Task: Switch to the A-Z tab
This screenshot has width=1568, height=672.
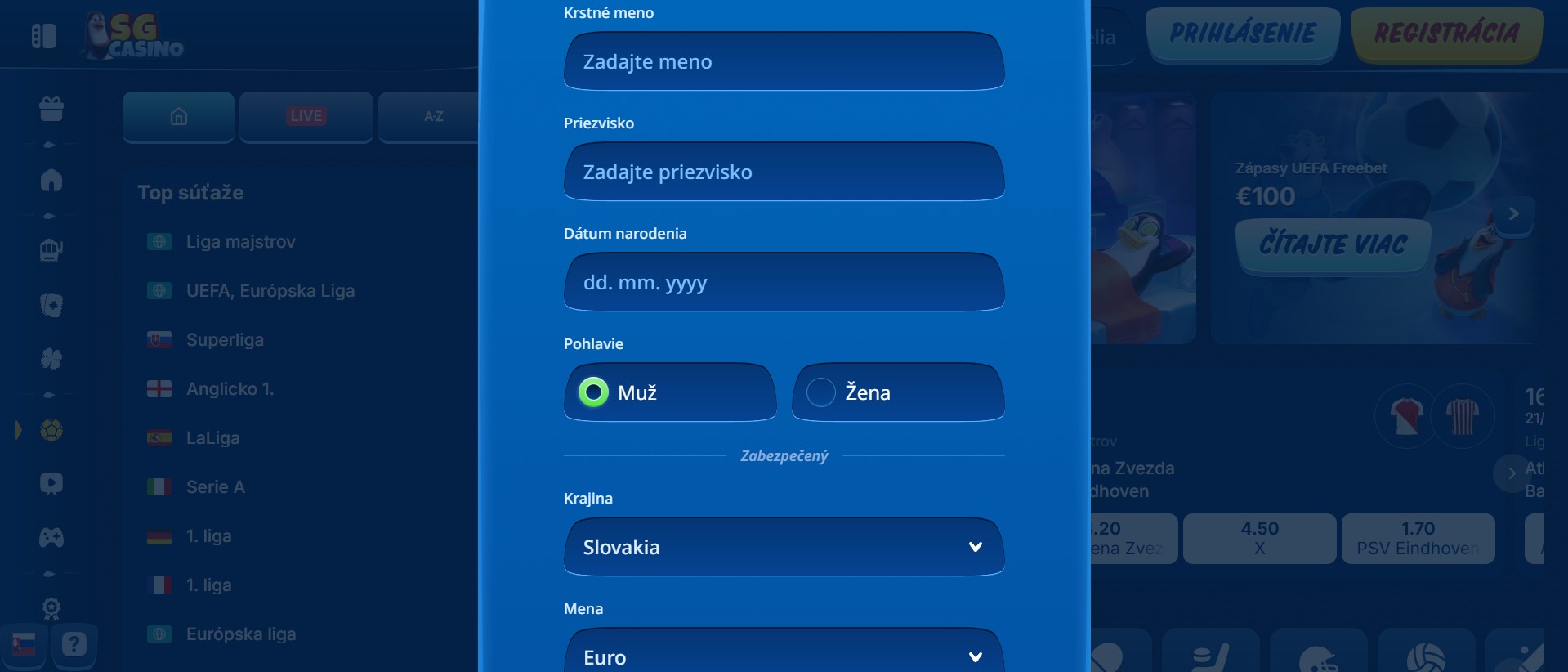Action: click(431, 116)
